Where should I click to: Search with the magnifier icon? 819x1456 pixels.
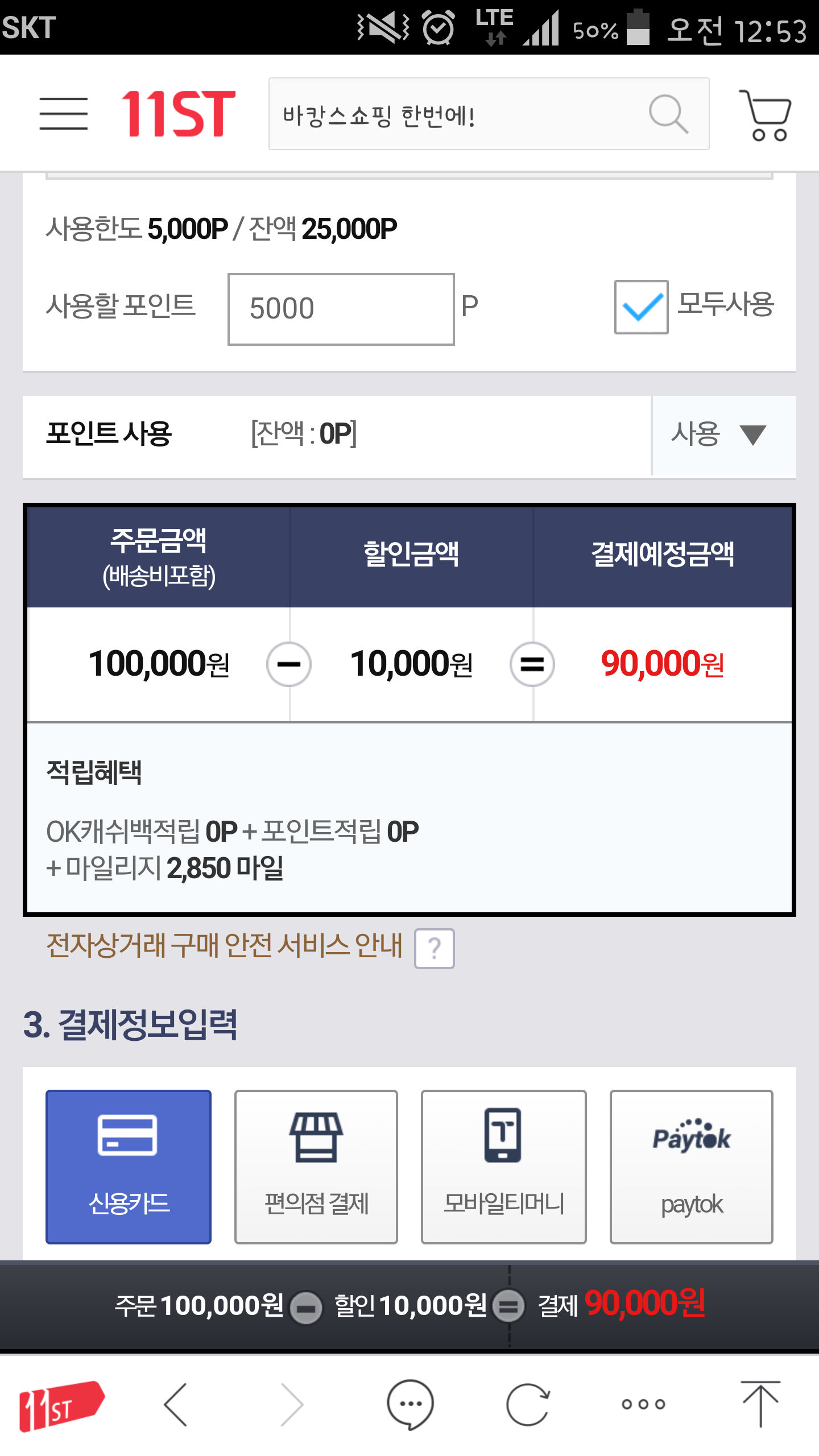[x=668, y=114]
